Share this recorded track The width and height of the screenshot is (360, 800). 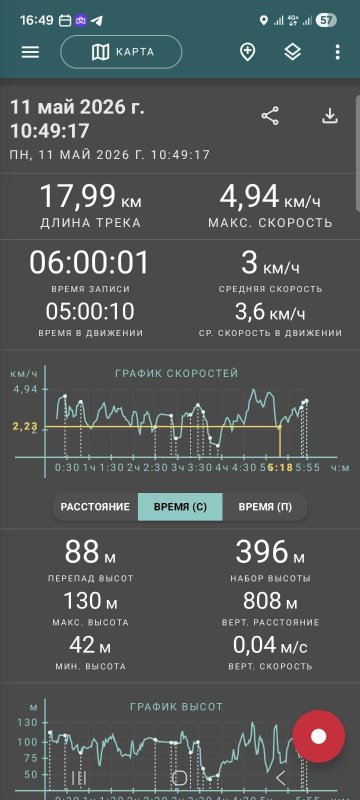(270, 116)
